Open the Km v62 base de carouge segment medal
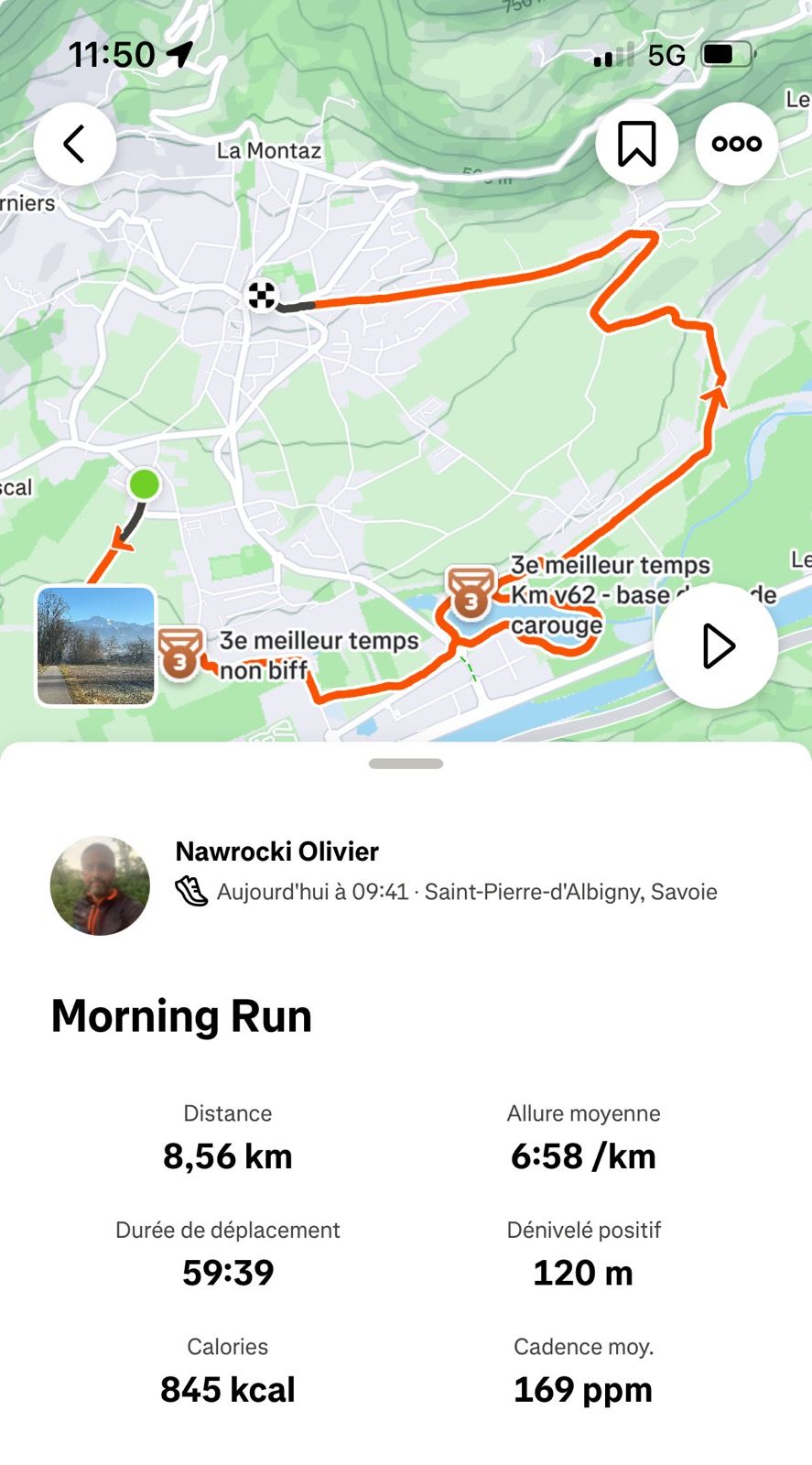The height and width of the screenshot is (1465, 812). point(471,593)
